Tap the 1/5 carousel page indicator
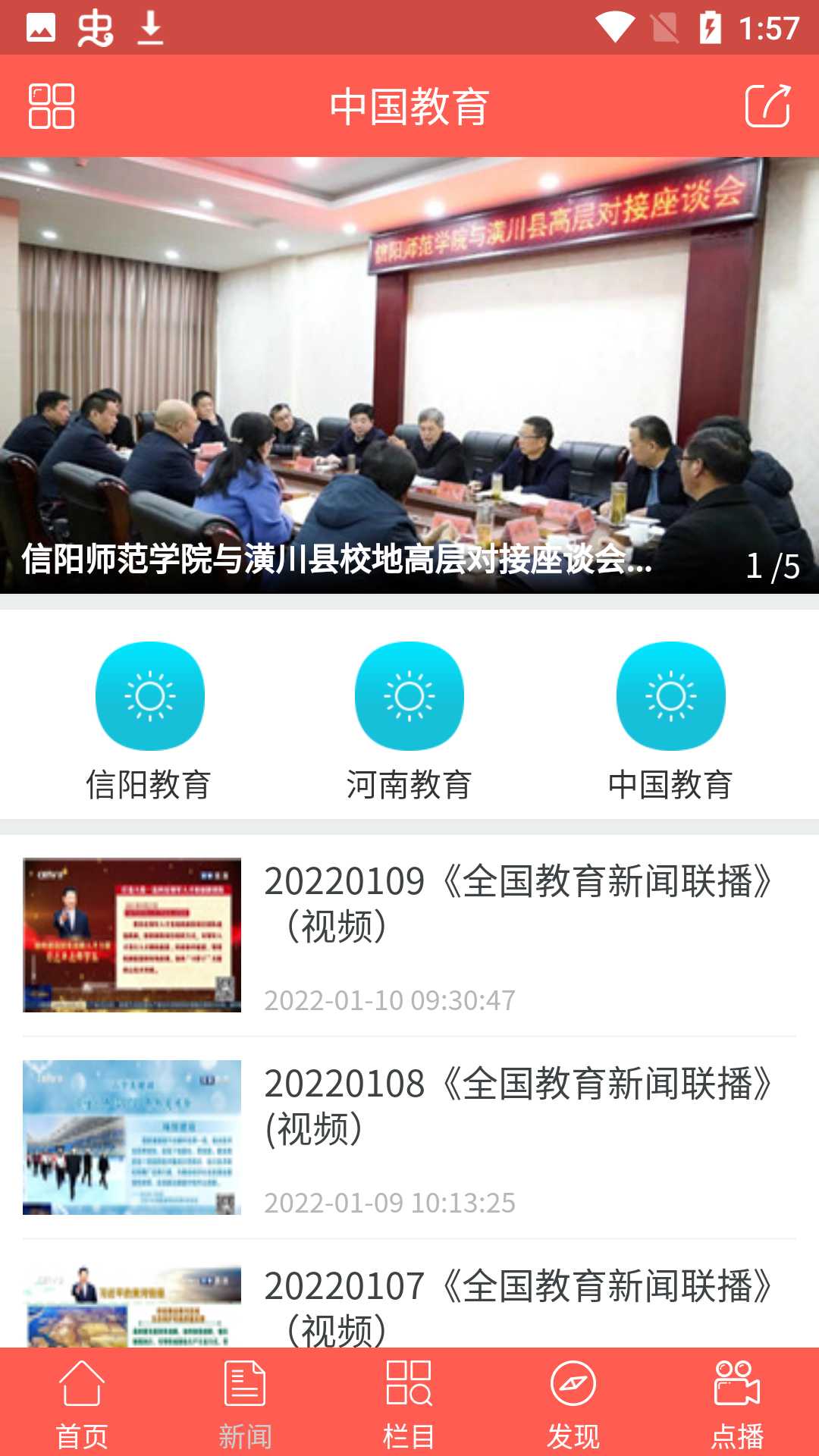 (x=773, y=563)
